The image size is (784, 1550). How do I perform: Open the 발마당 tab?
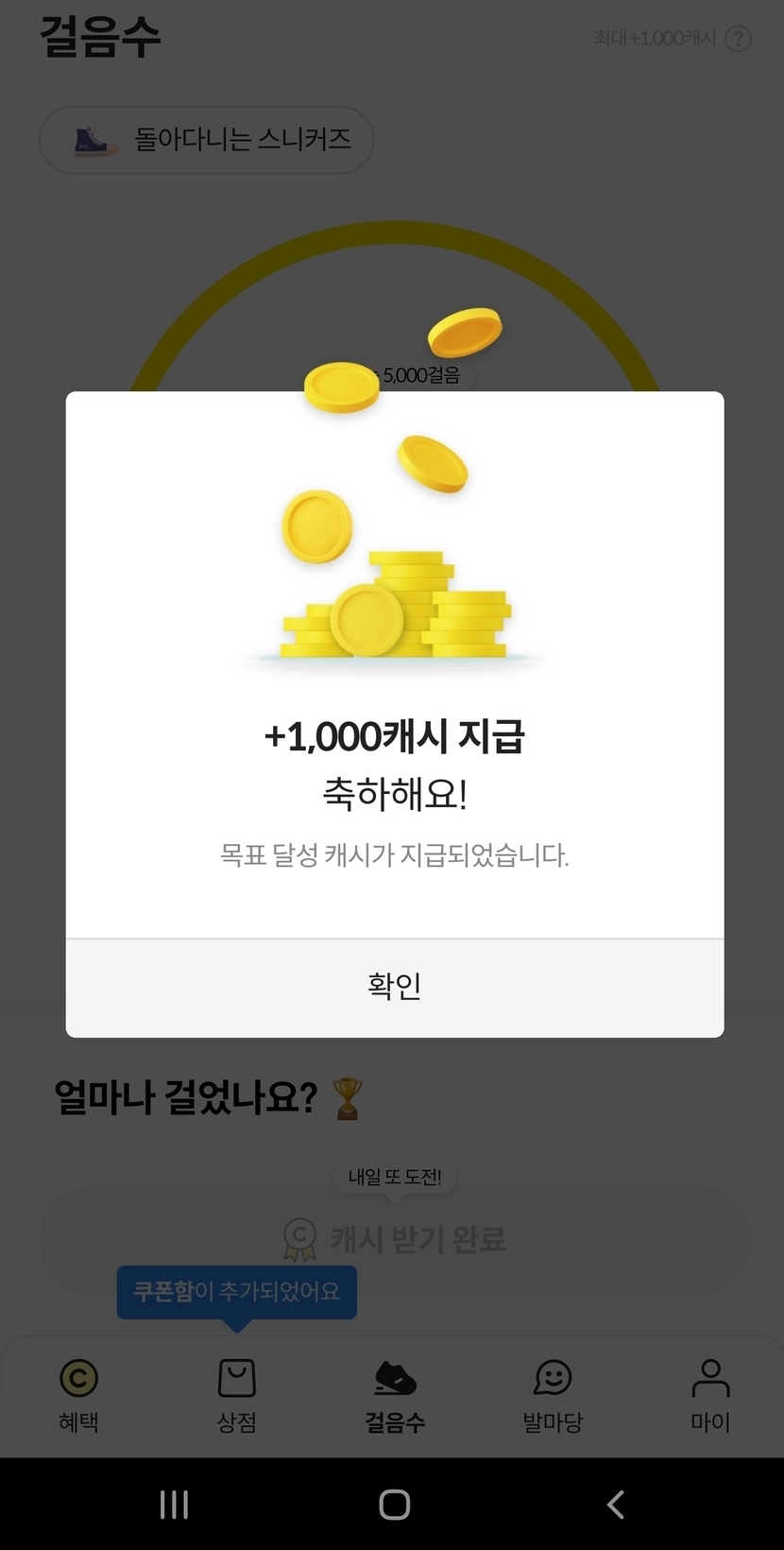(553, 1395)
